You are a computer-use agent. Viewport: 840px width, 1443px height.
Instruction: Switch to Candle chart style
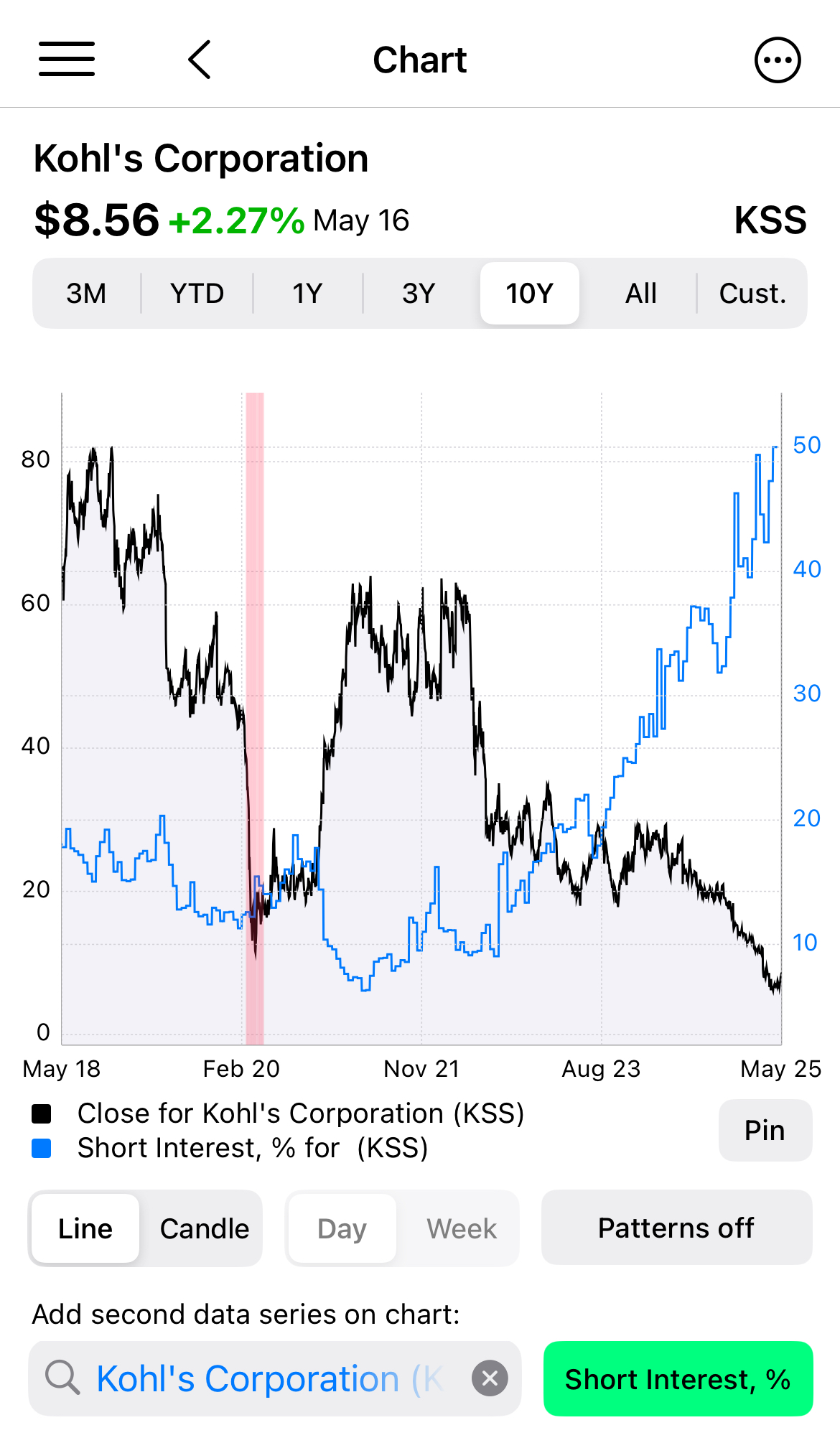click(x=204, y=1228)
